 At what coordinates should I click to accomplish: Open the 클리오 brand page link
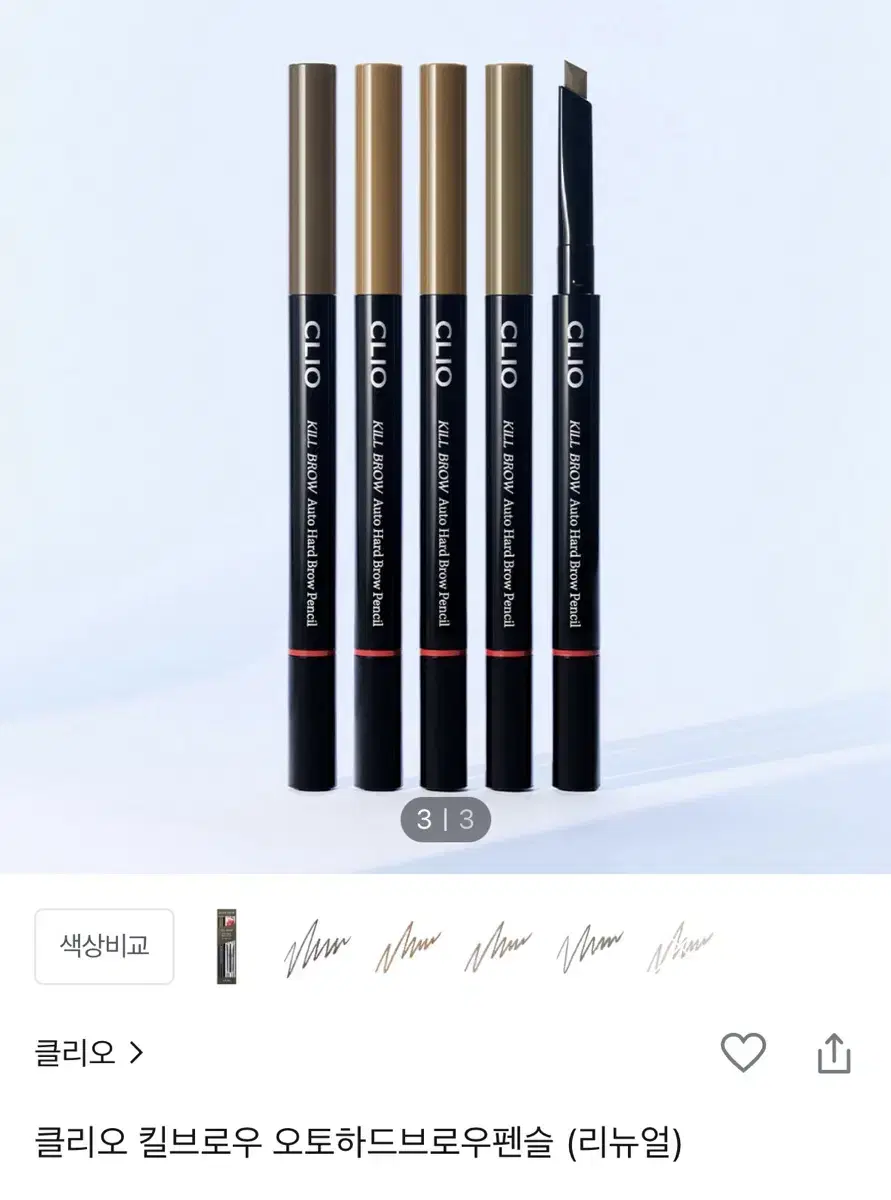(90, 1052)
